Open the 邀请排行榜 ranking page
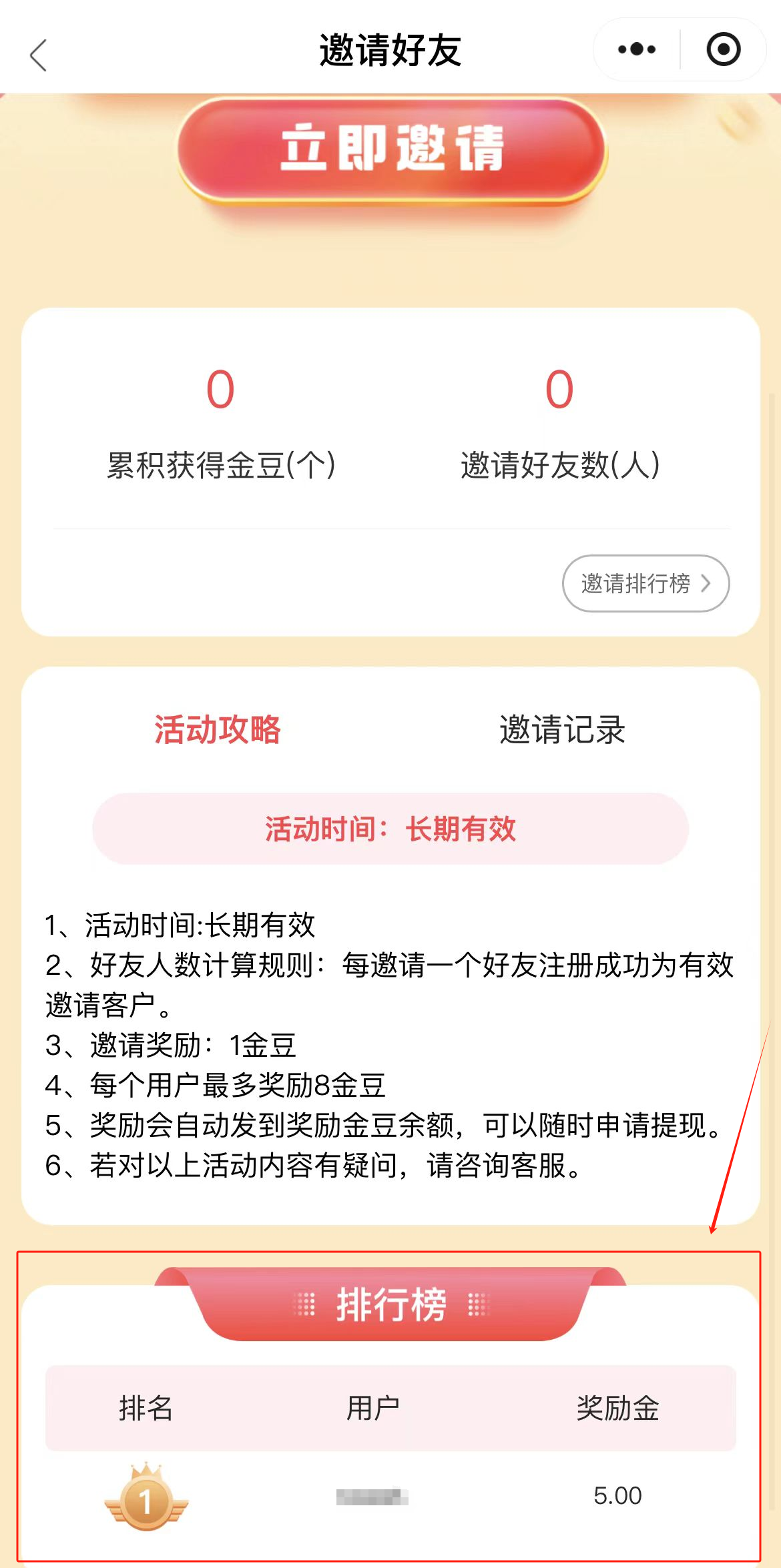Screen dimensions: 781x1568 point(645,583)
